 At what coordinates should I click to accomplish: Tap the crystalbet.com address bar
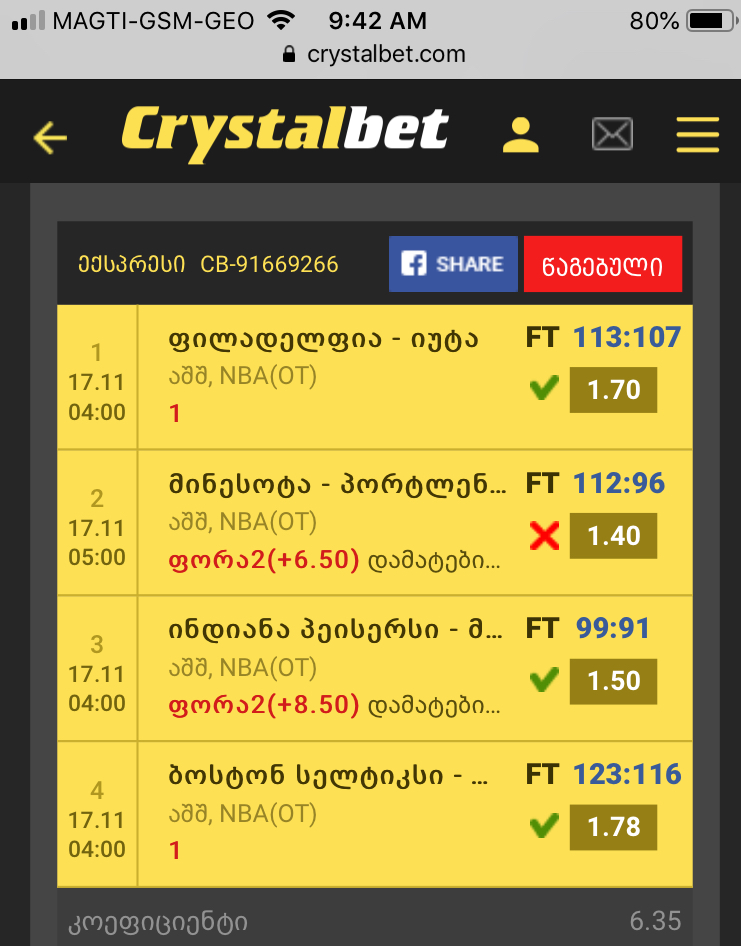[372, 54]
